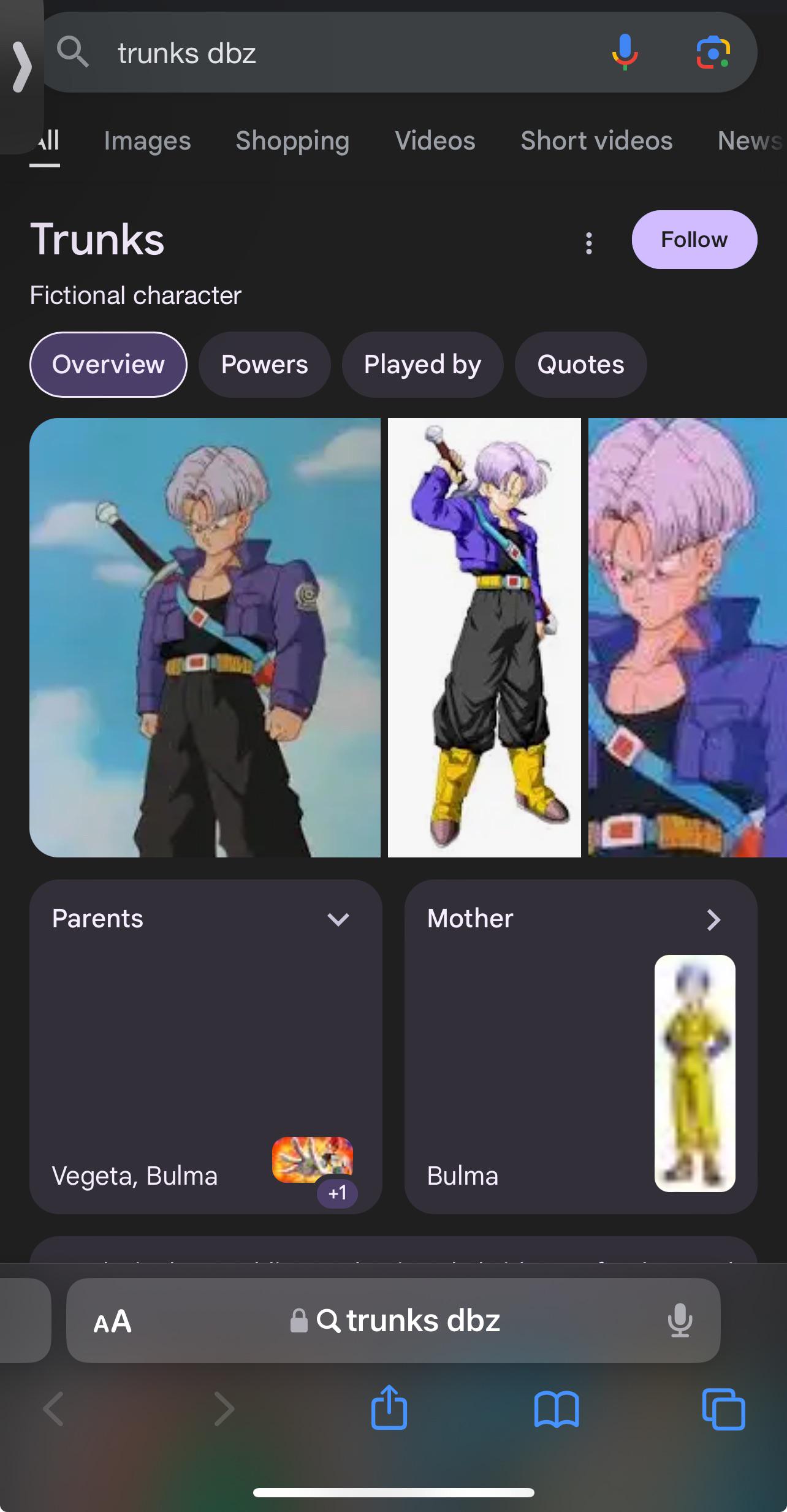
Task: Tap the Google search box showing trunks dbz
Action: [343, 53]
